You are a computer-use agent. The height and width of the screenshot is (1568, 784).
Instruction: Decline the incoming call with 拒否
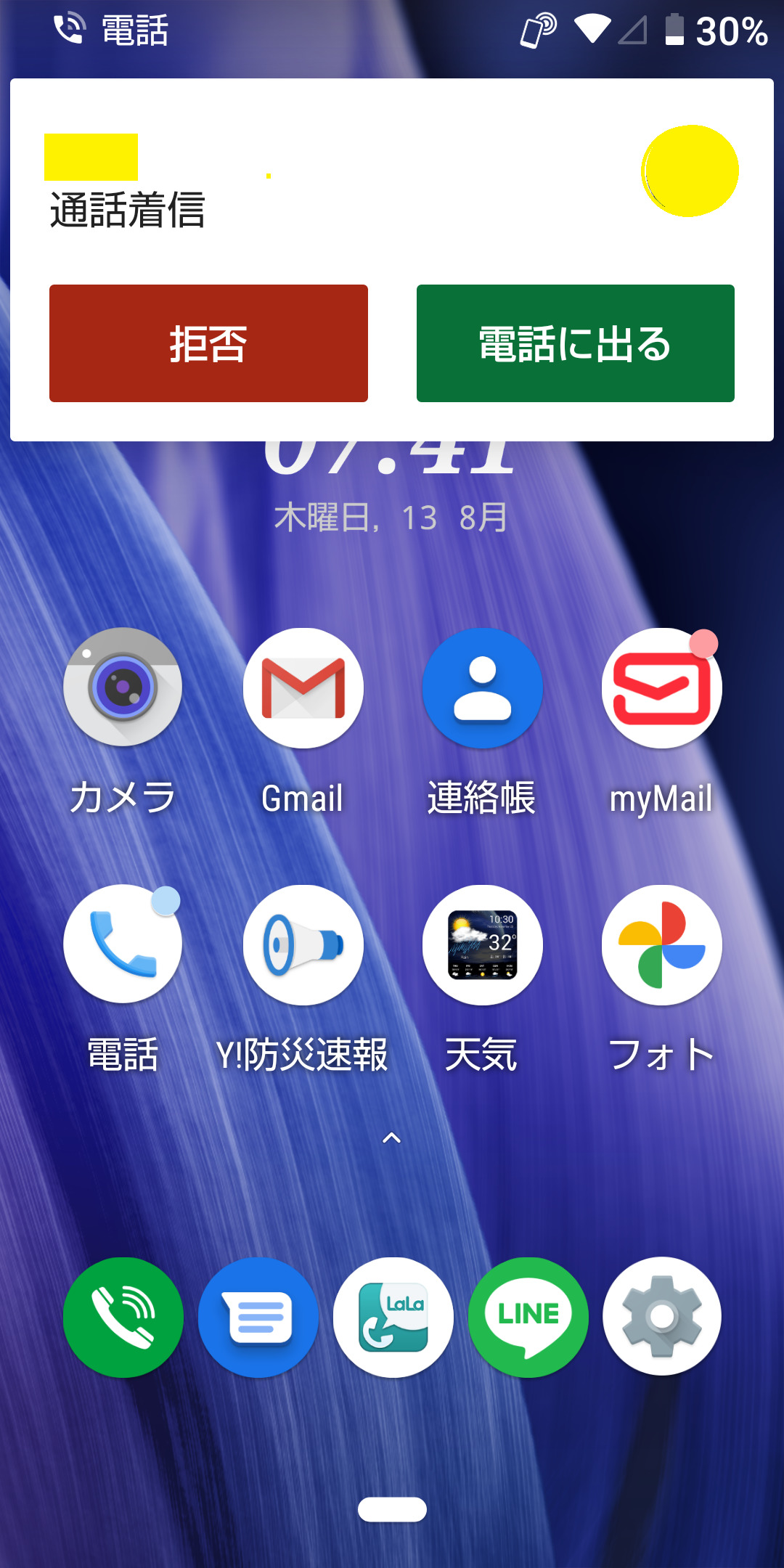[208, 343]
